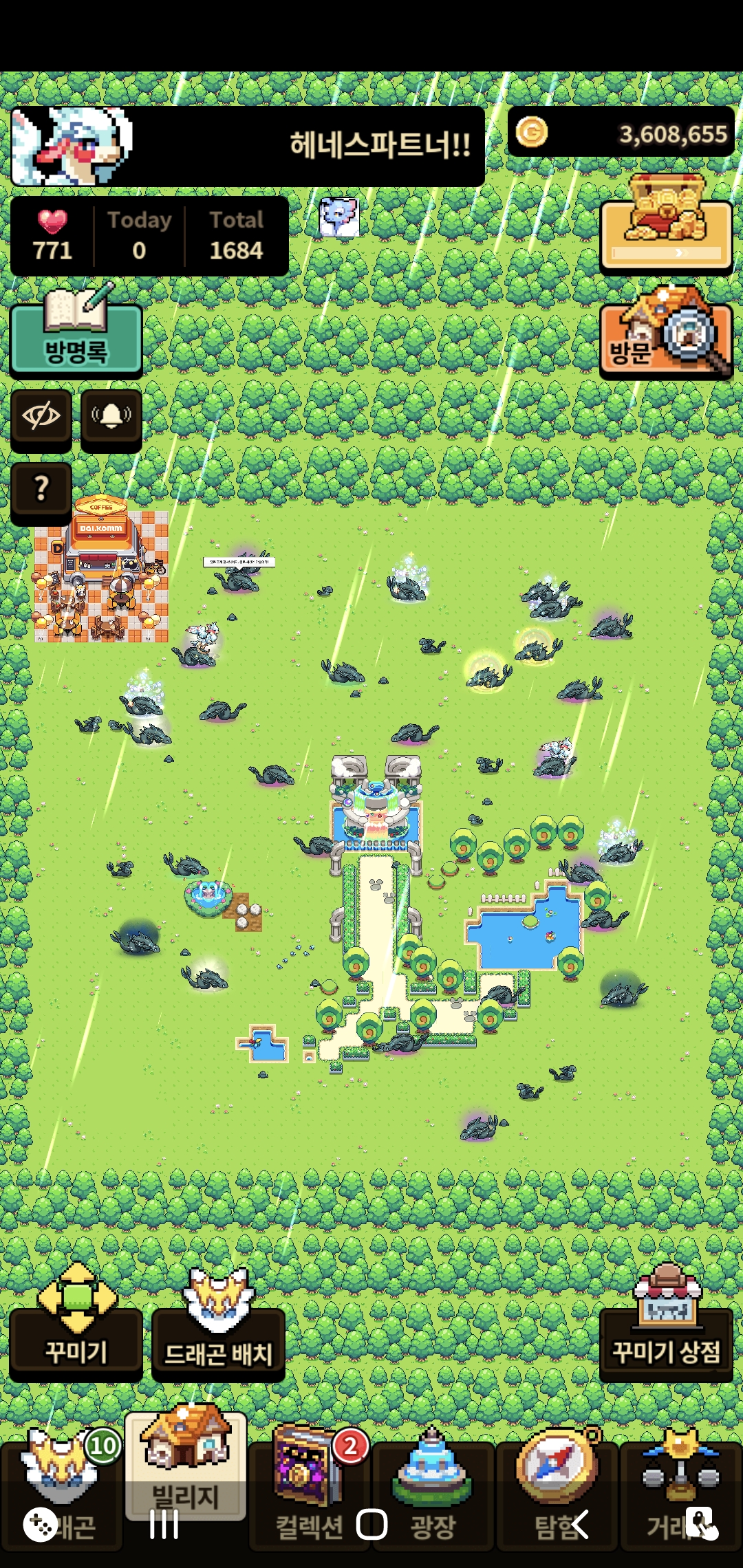Open the question mark help
Viewport: 743px width, 1568px height.
tap(41, 490)
